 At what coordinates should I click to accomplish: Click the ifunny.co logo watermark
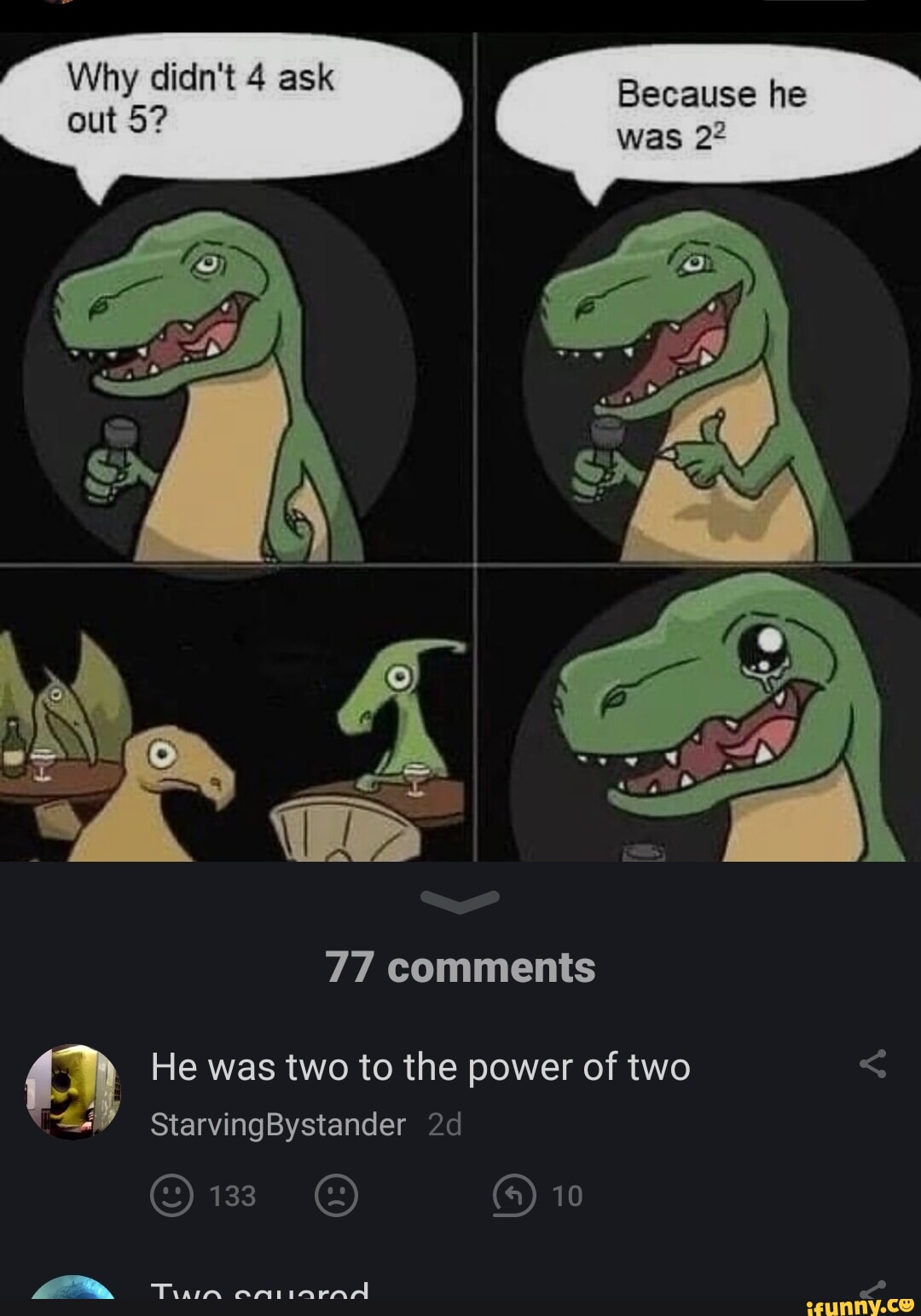[x=857, y=1305]
